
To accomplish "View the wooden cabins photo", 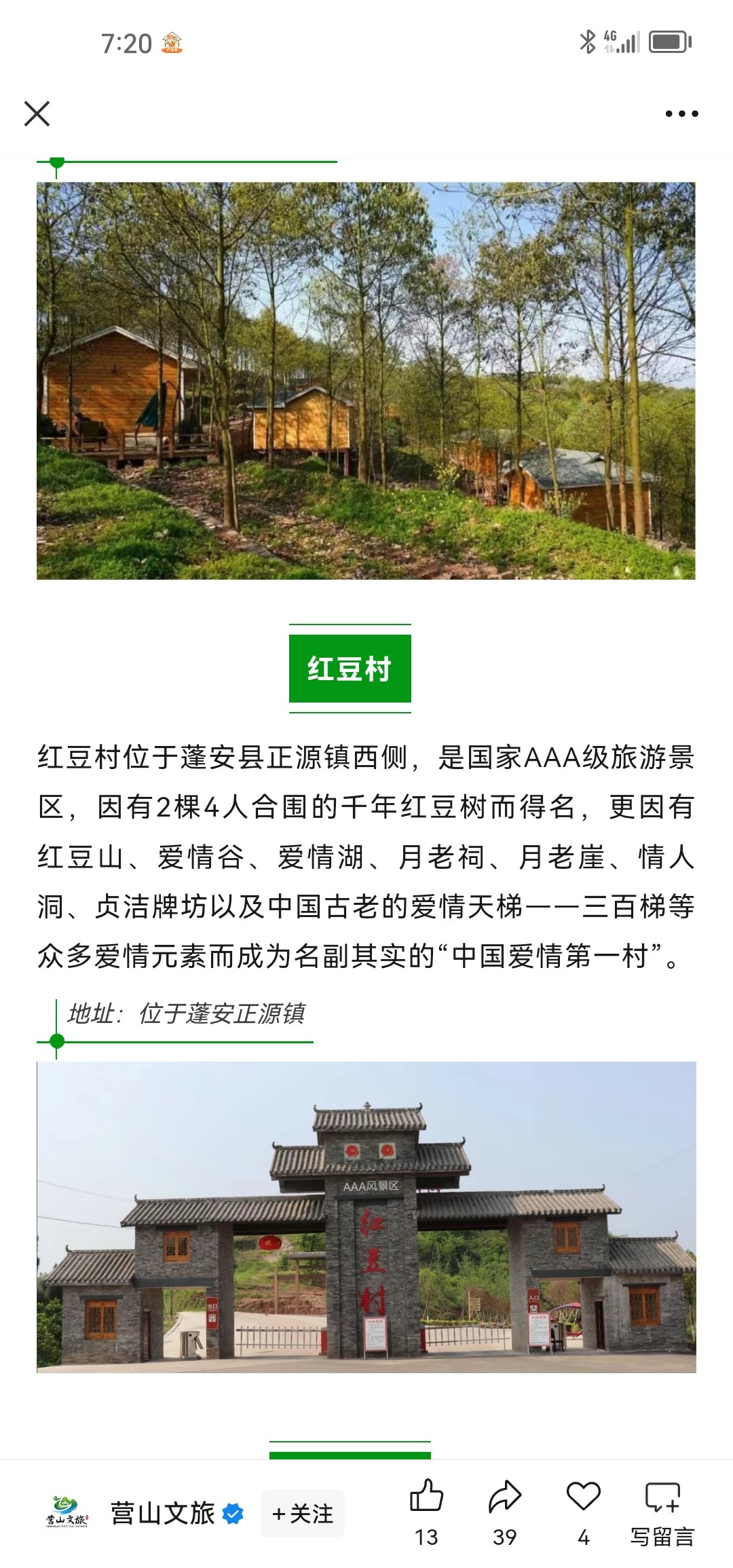I will (366, 380).
